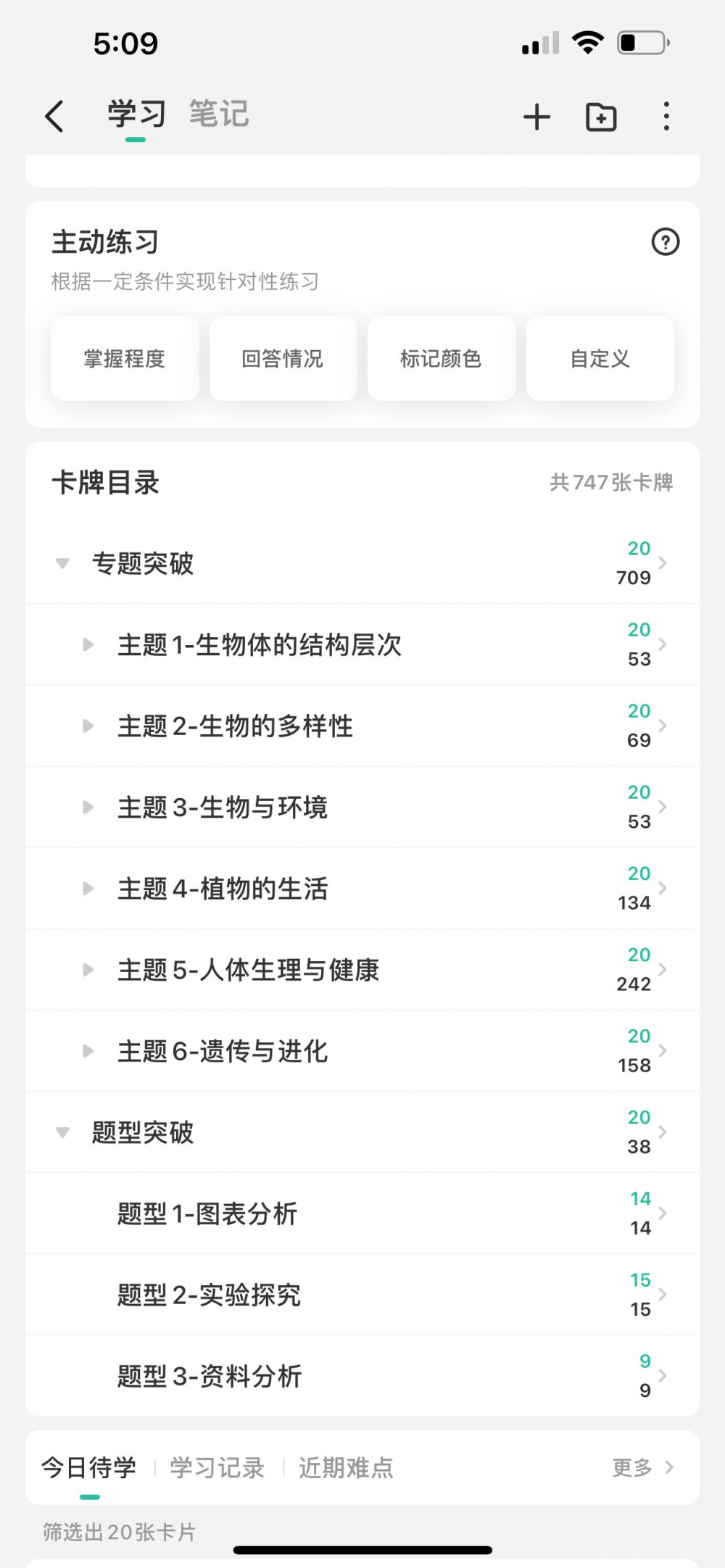Switch to the 近期难点 tab
This screenshot has width=725, height=1568.
point(346,1467)
